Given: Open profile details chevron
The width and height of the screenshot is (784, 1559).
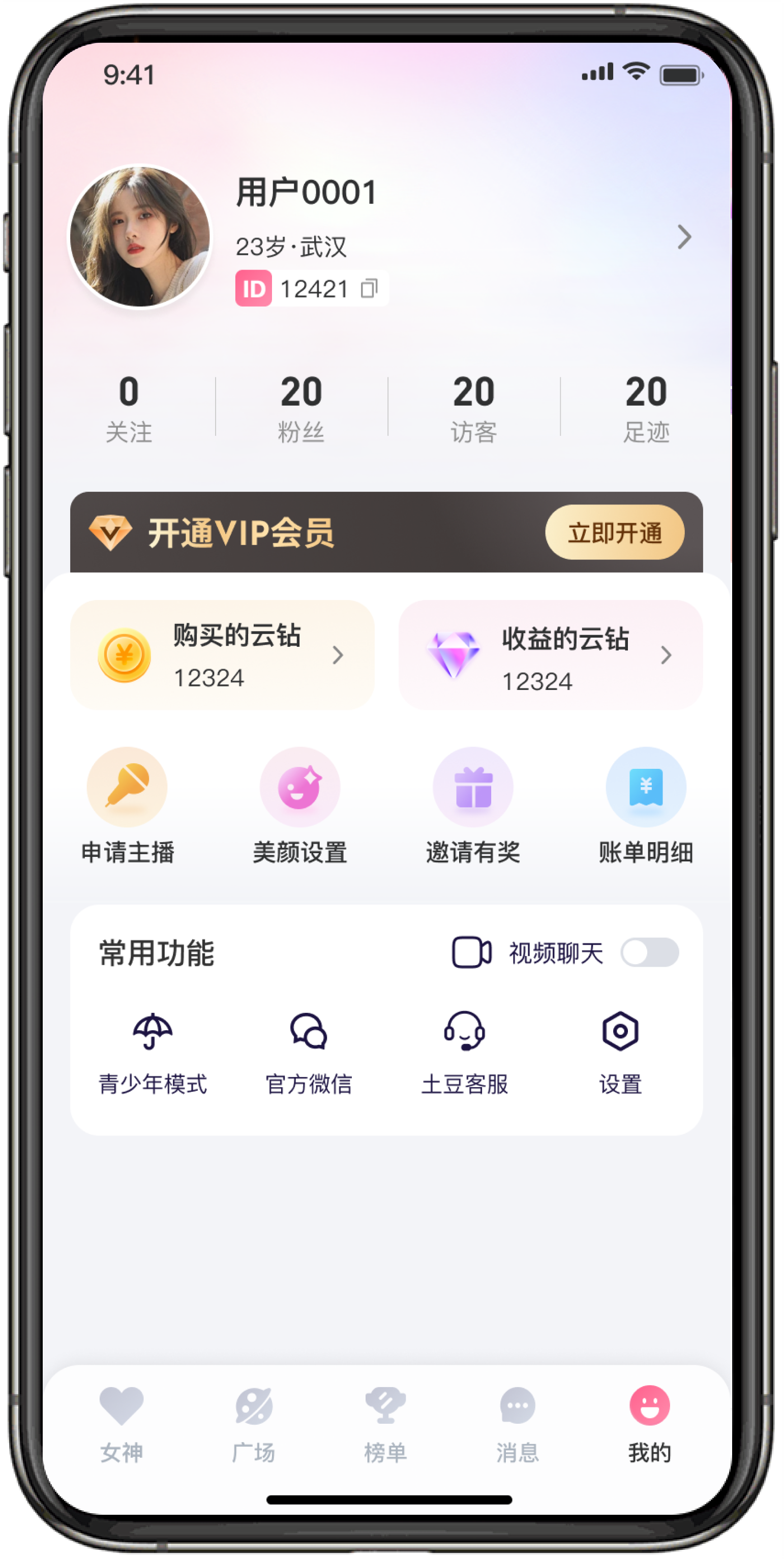Looking at the screenshot, I should coord(683,237).
